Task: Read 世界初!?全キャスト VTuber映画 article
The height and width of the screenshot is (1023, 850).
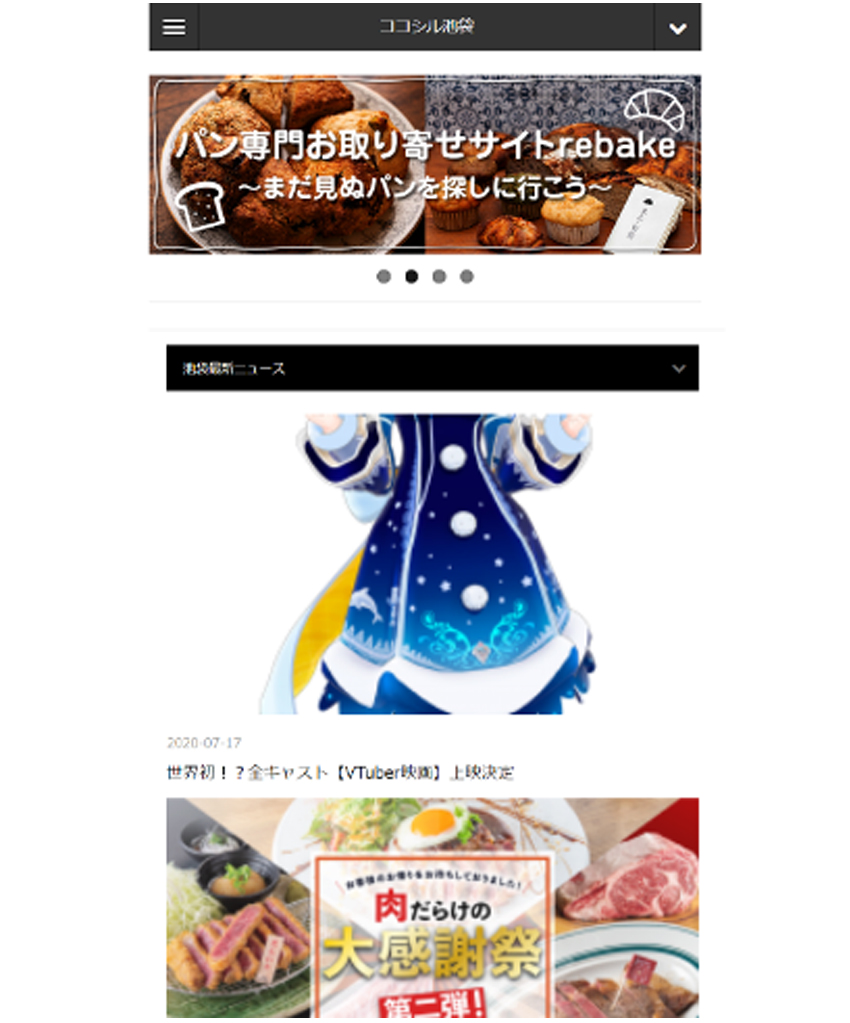Action: point(341,773)
